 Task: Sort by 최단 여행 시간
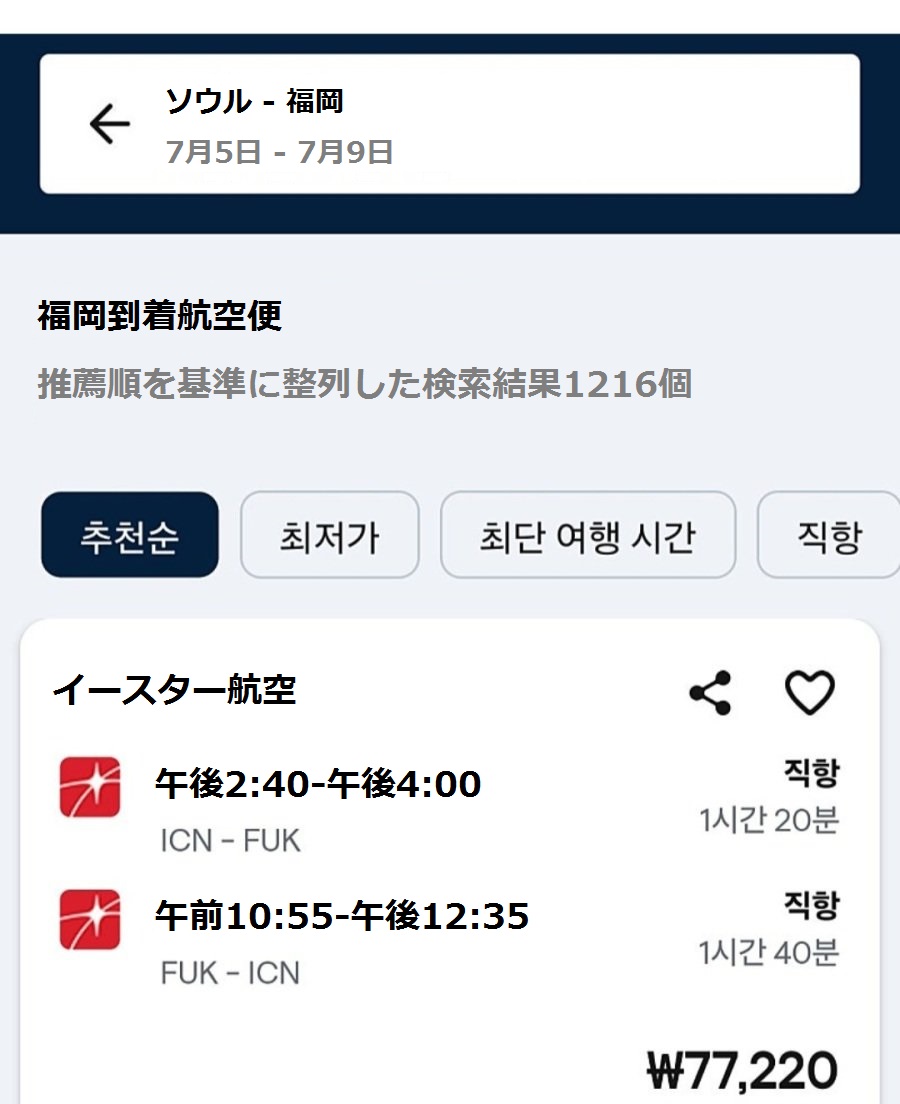(x=588, y=535)
